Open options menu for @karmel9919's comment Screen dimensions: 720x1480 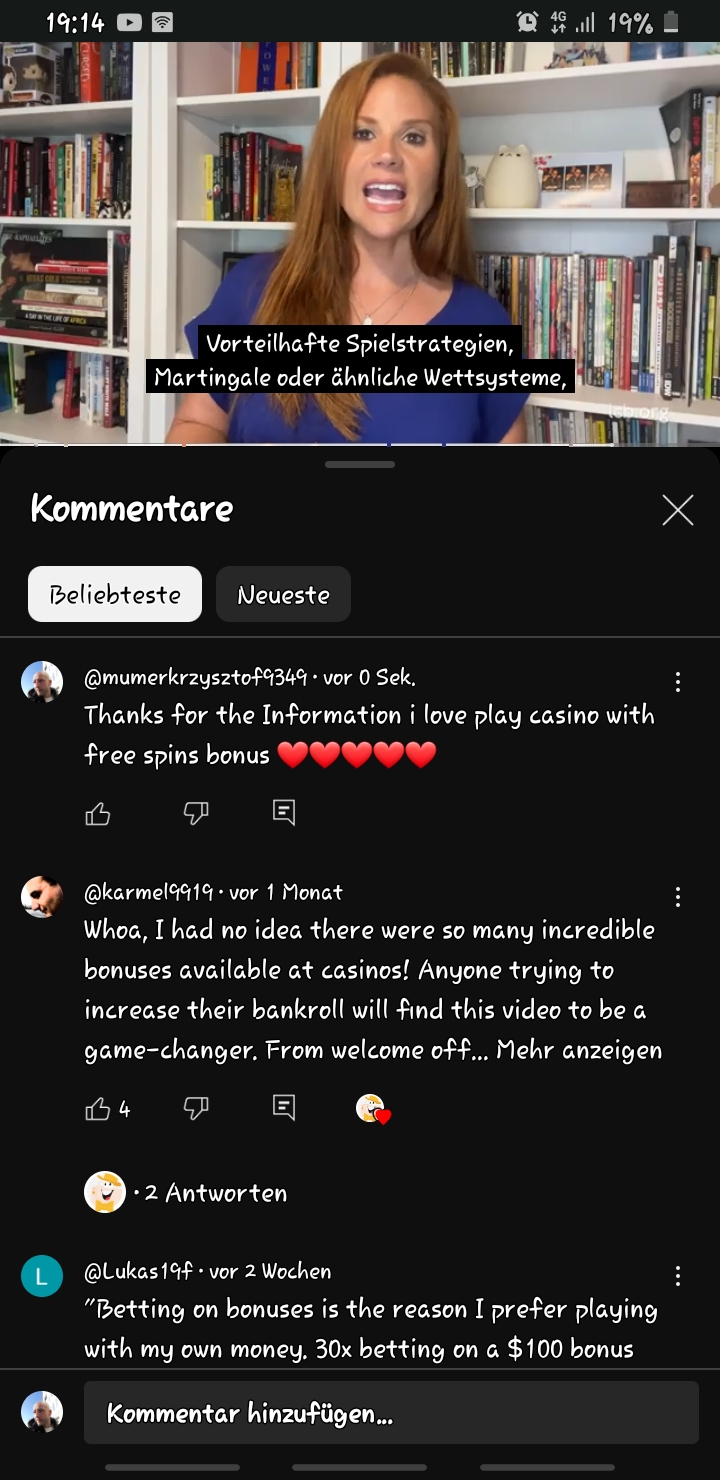point(678,896)
